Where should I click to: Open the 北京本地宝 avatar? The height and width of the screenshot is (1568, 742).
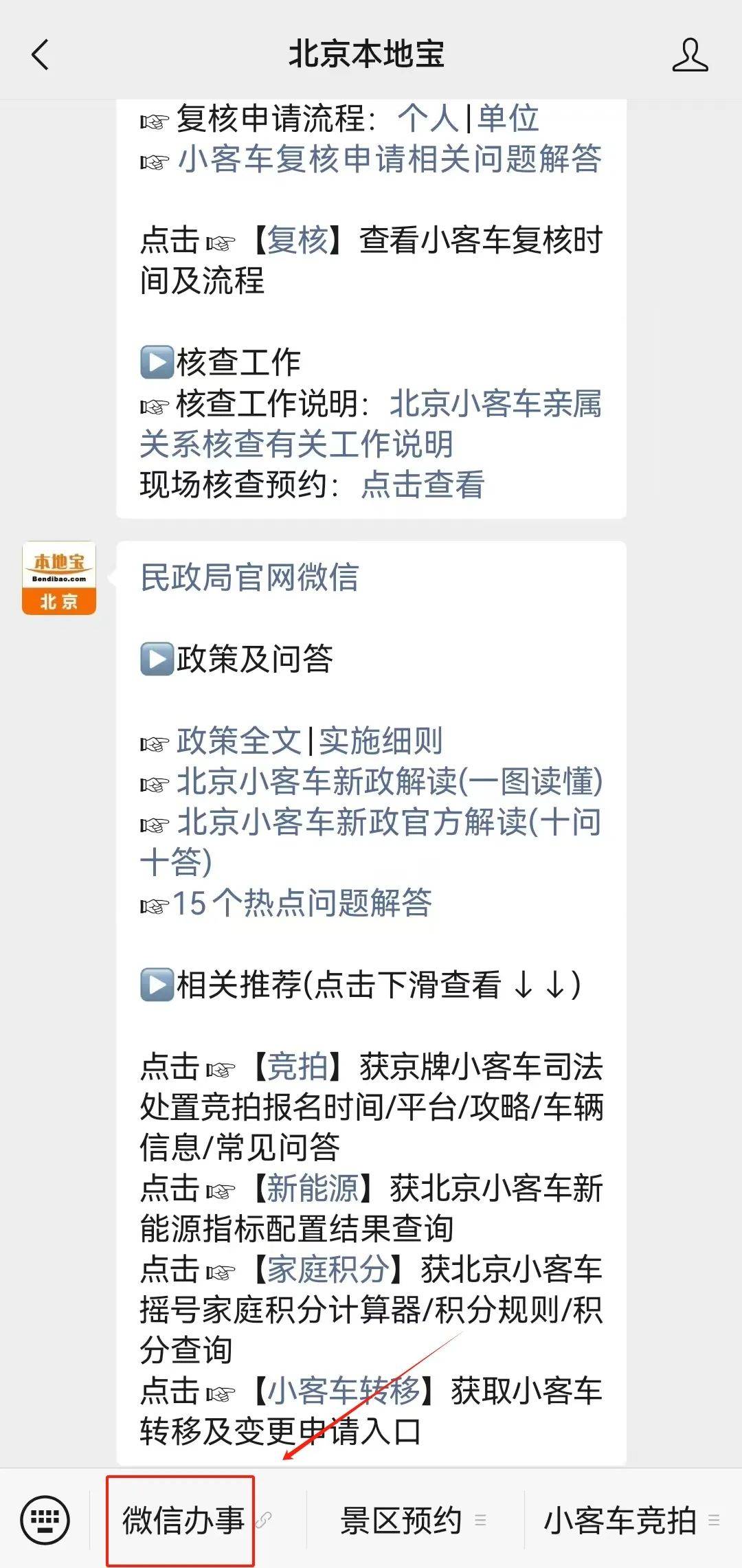(x=59, y=578)
